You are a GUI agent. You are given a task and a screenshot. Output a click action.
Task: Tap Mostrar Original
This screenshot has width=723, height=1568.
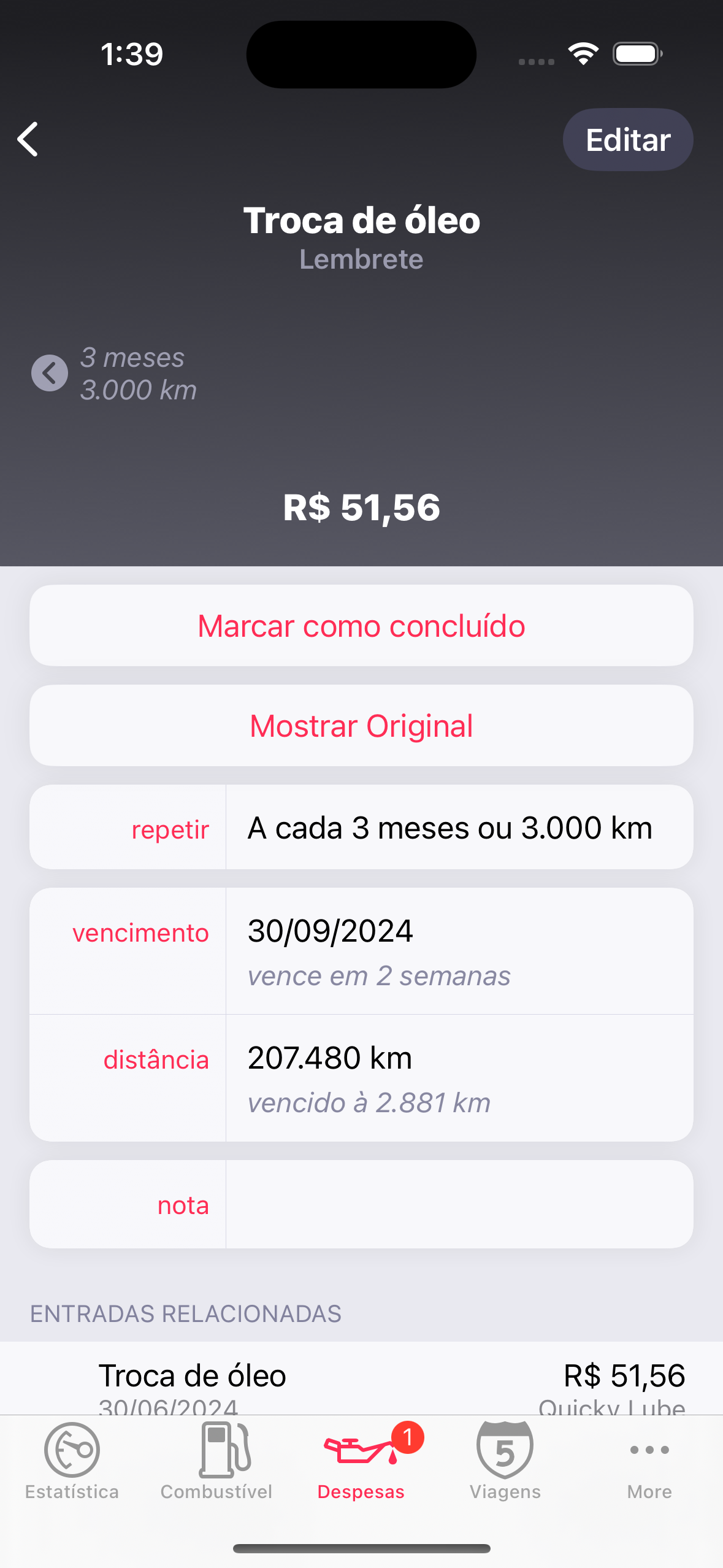click(x=361, y=726)
